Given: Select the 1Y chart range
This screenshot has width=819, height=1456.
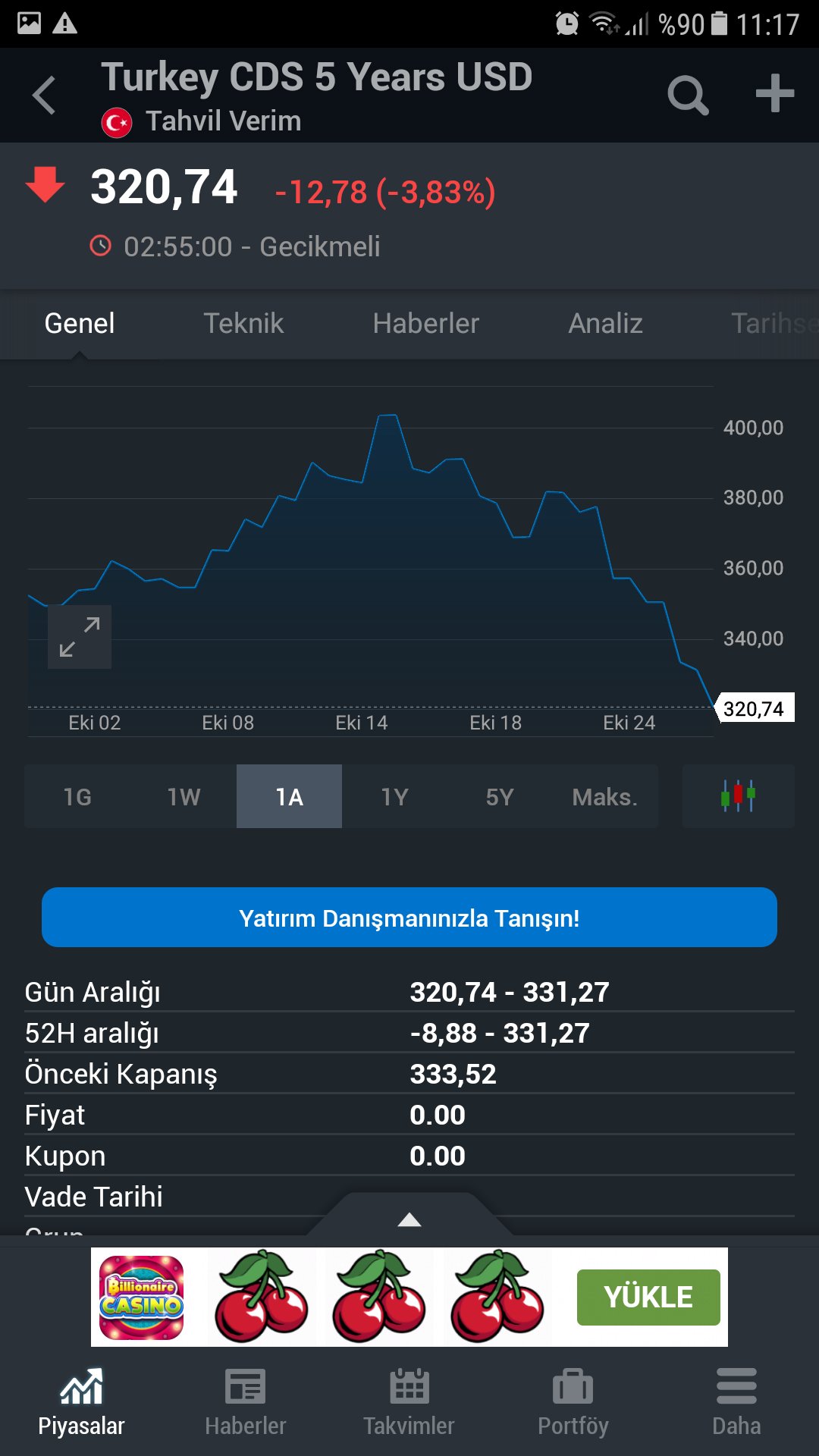Looking at the screenshot, I should (x=394, y=797).
